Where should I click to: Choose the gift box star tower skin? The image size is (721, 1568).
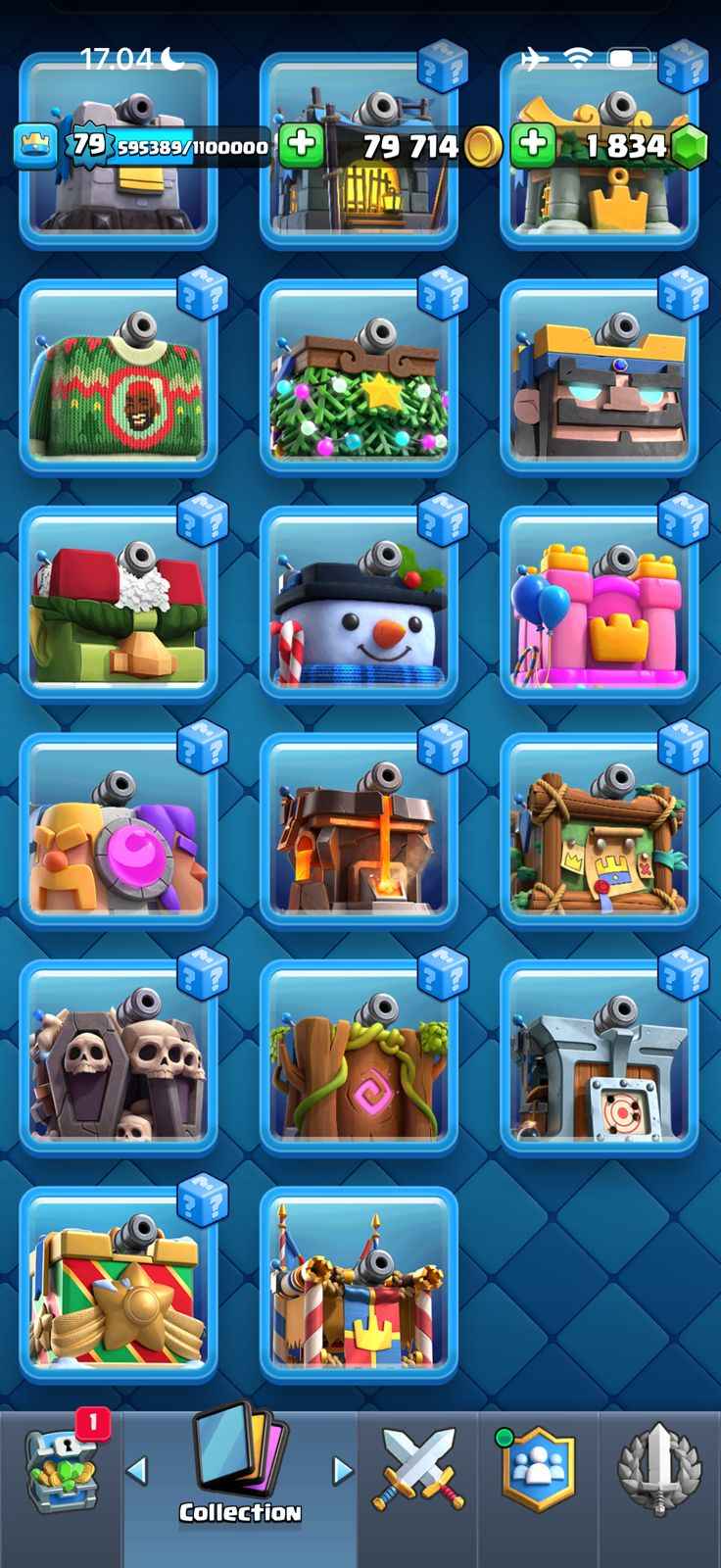(x=118, y=1284)
